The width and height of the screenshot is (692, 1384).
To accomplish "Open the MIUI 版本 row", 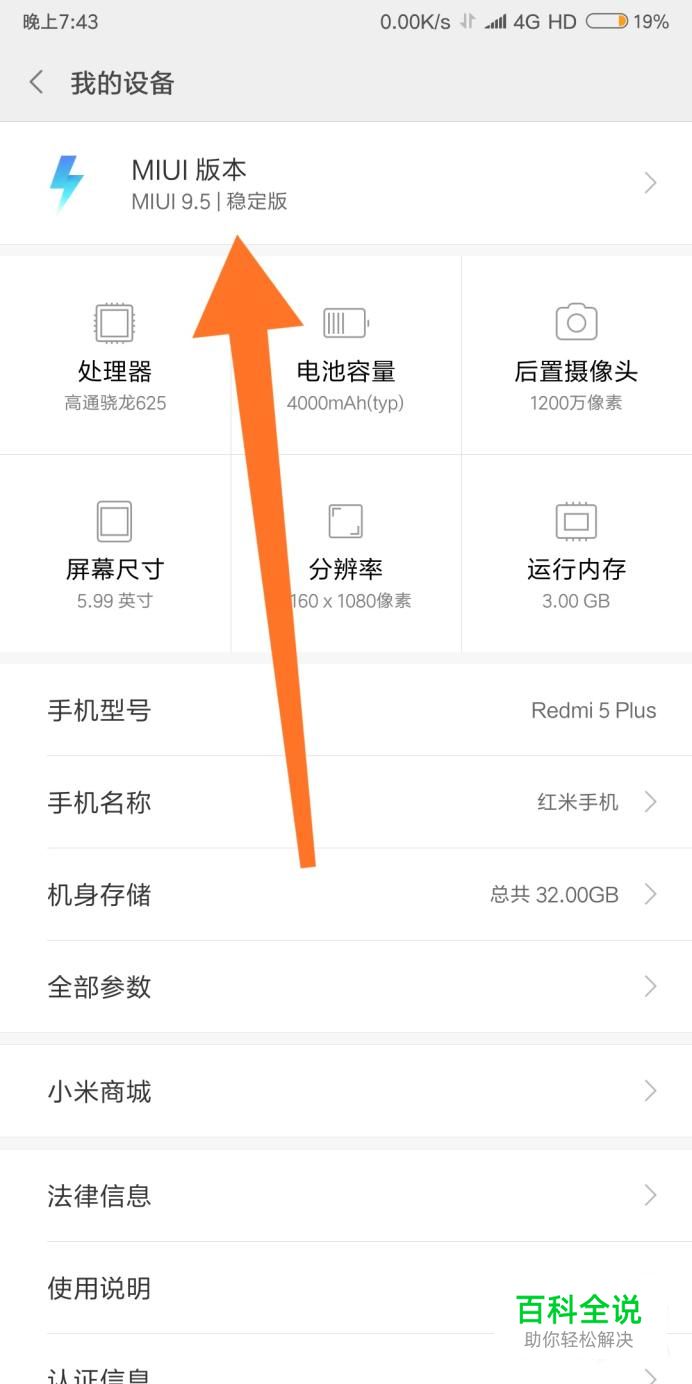I will (x=346, y=183).
